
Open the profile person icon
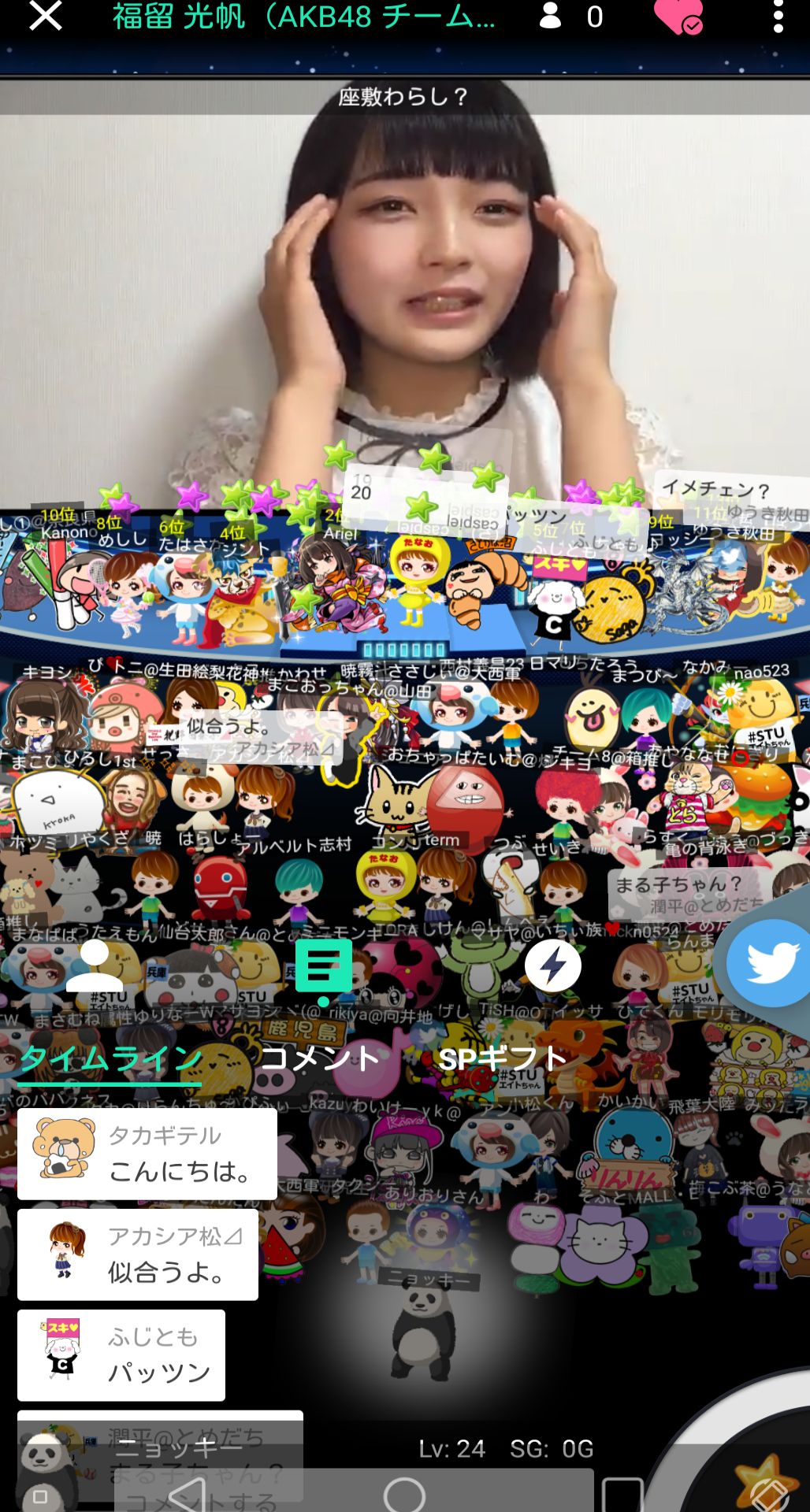(x=94, y=966)
